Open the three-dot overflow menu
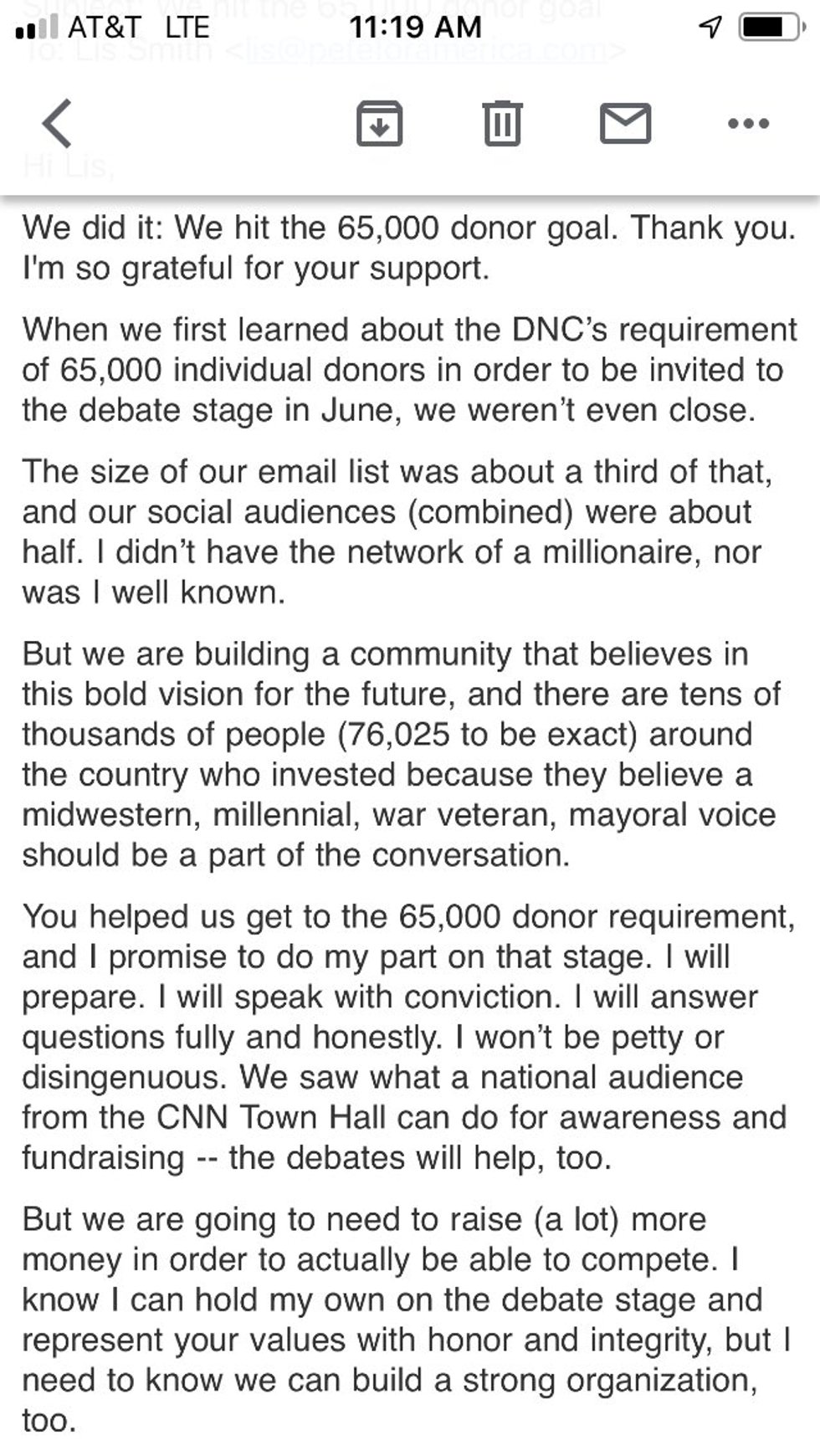The image size is (820, 1456). pos(748,124)
